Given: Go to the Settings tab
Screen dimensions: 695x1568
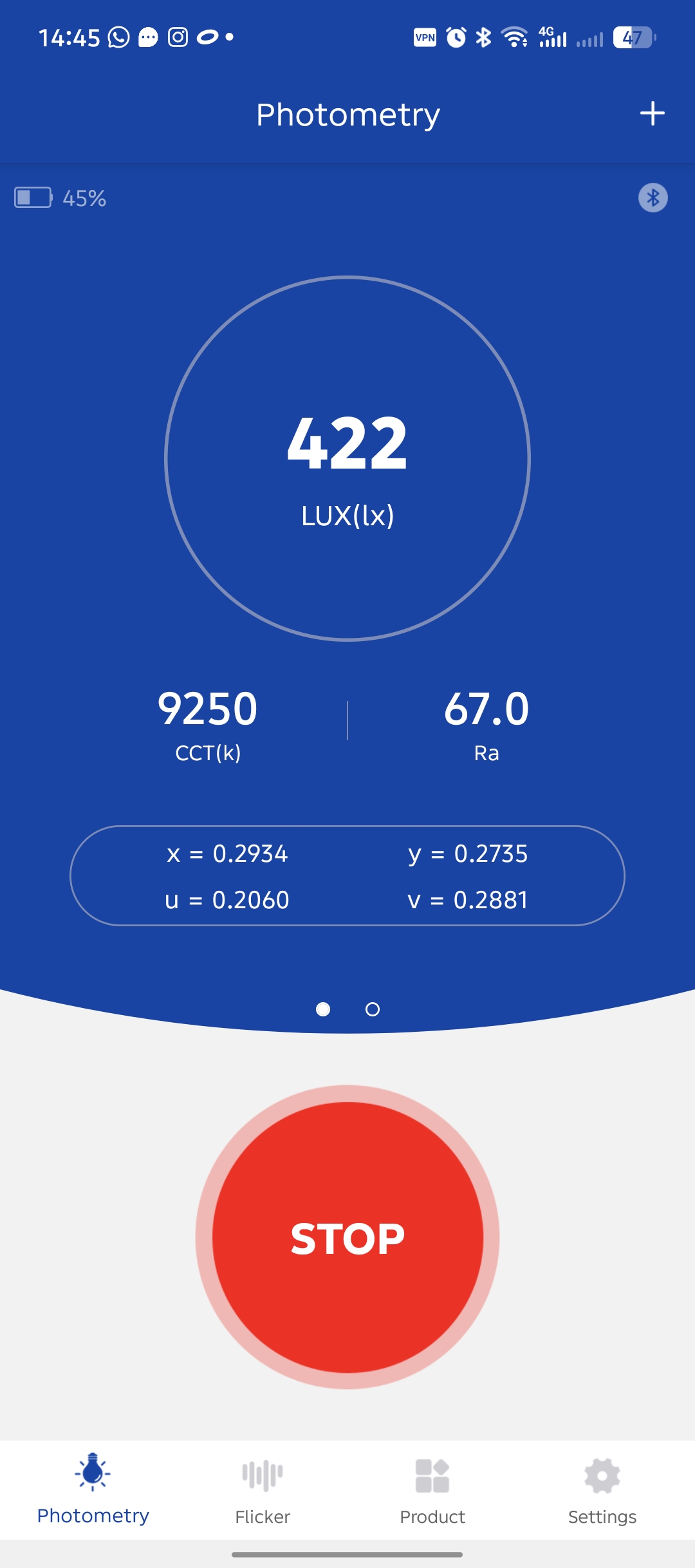Looking at the screenshot, I should [x=602, y=1489].
